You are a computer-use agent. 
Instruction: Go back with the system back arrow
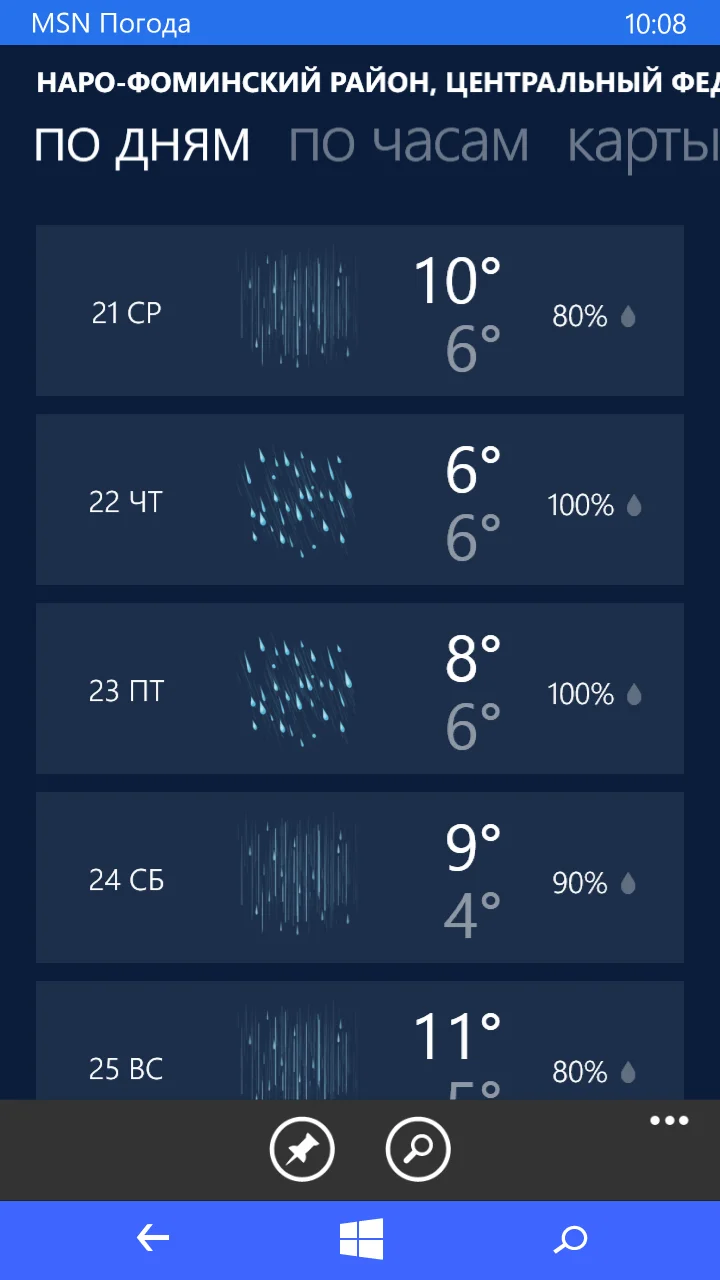(x=152, y=1240)
